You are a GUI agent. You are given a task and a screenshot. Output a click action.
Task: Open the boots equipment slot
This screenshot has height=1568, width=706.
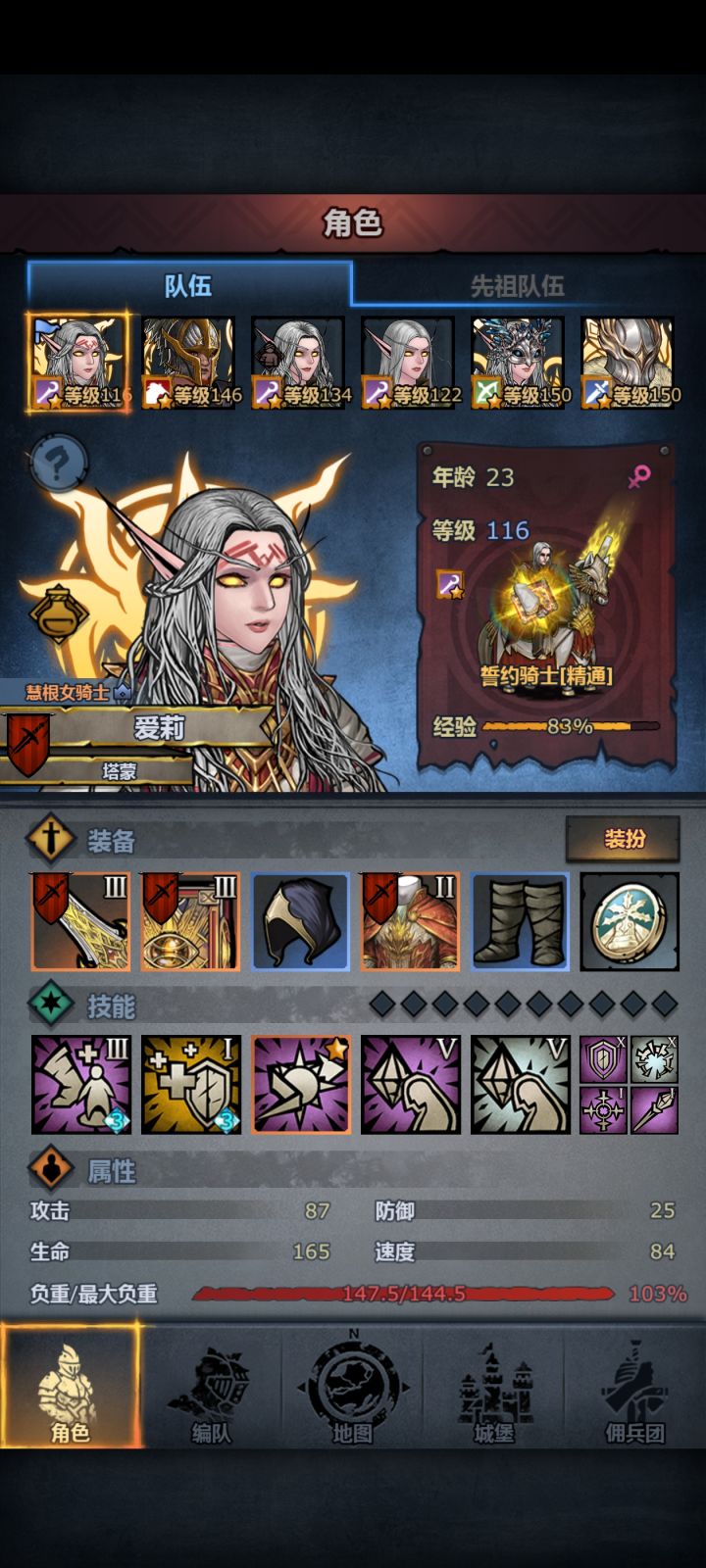click(520, 922)
